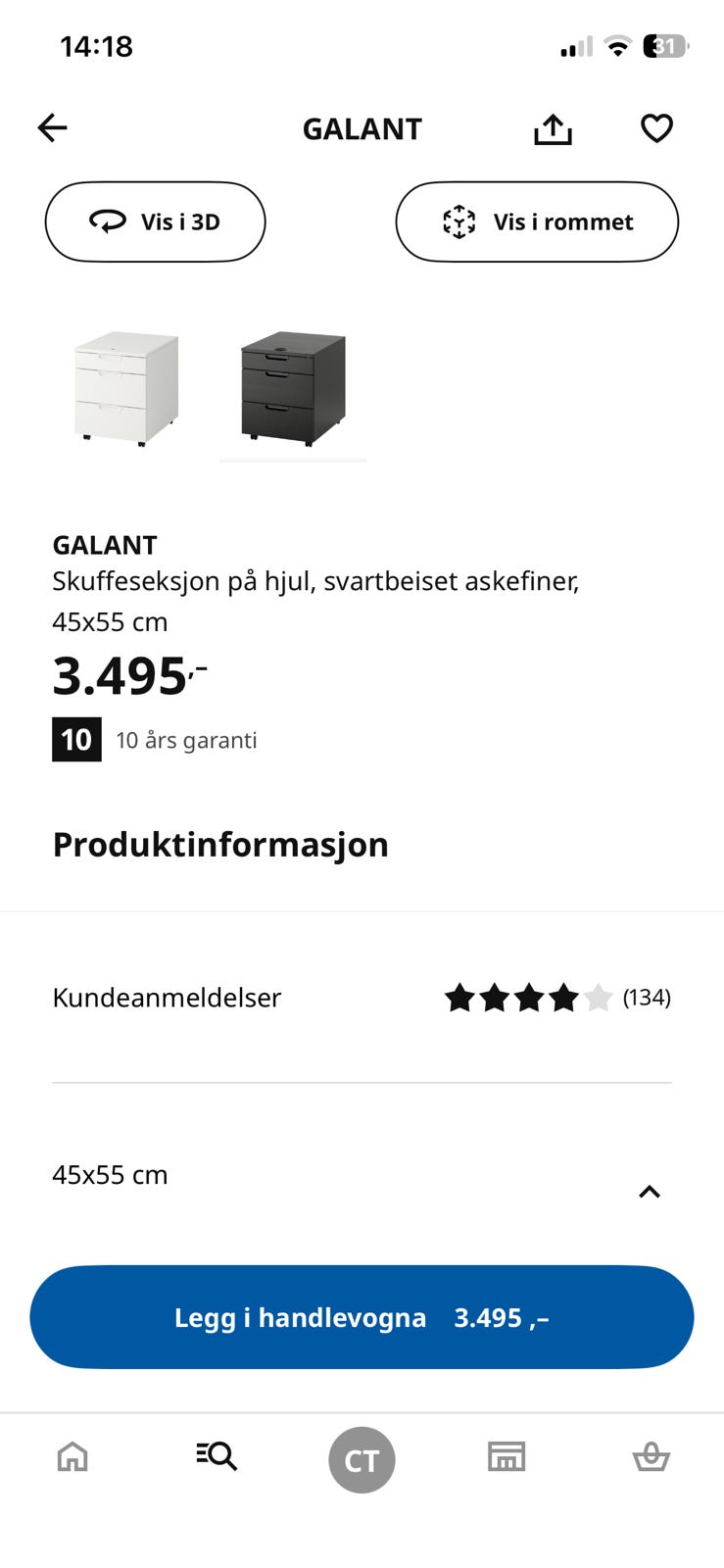This screenshot has width=724, height=1568.
Task: Launch Vis i rommet AR view
Action: click(537, 221)
